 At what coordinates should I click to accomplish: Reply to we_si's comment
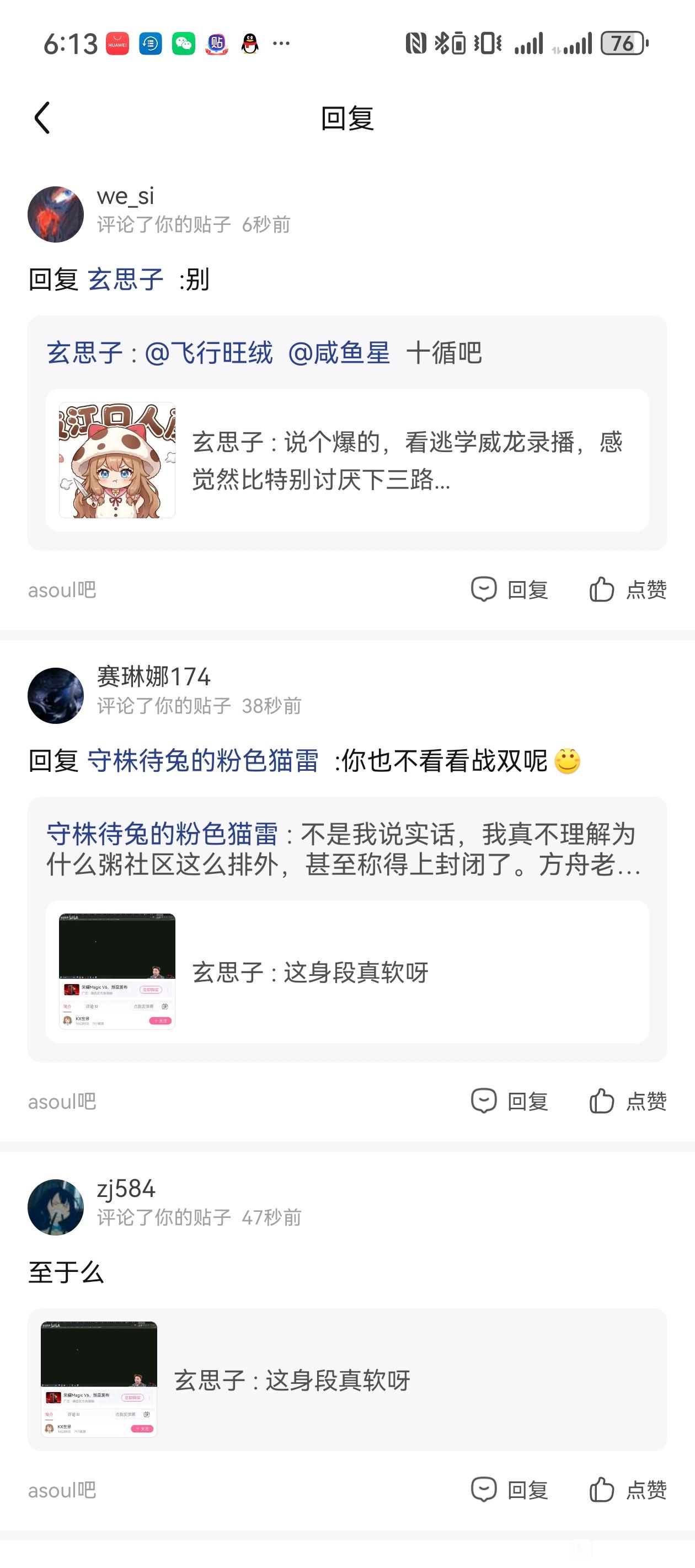[509, 589]
